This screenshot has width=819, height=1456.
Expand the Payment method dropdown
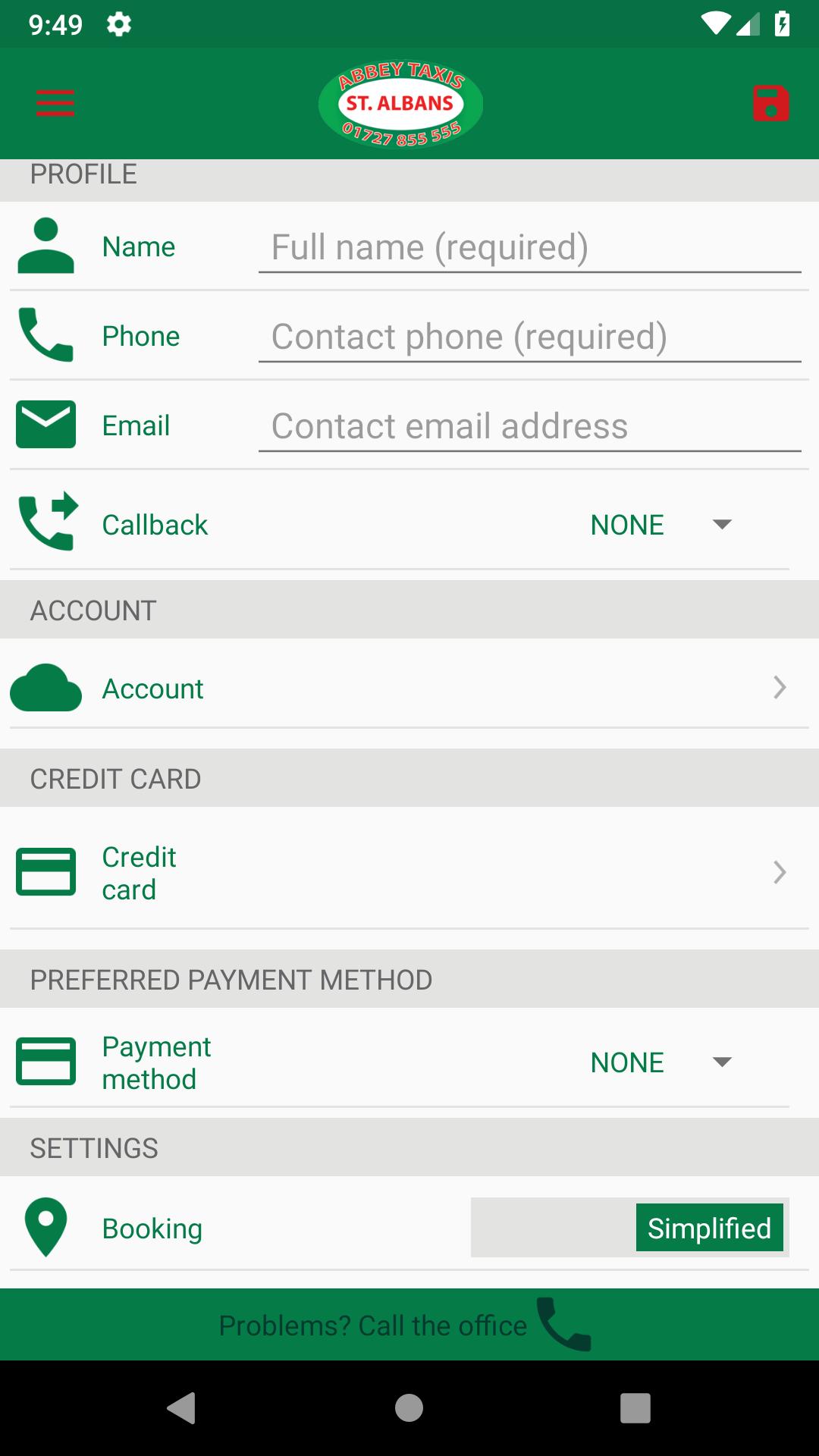coord(660,1062)
